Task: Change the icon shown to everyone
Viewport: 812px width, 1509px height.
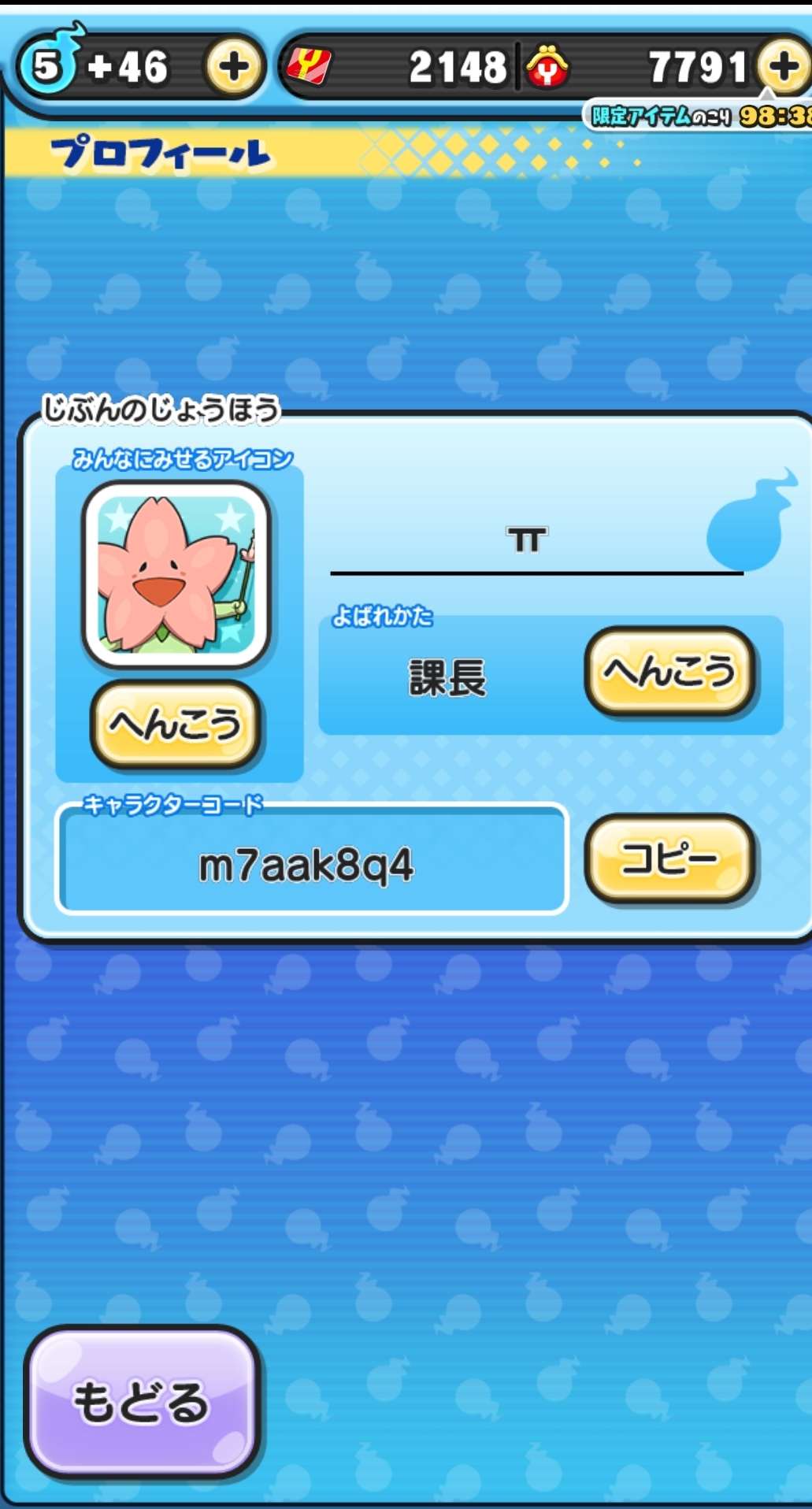Action: pos(176,725)
